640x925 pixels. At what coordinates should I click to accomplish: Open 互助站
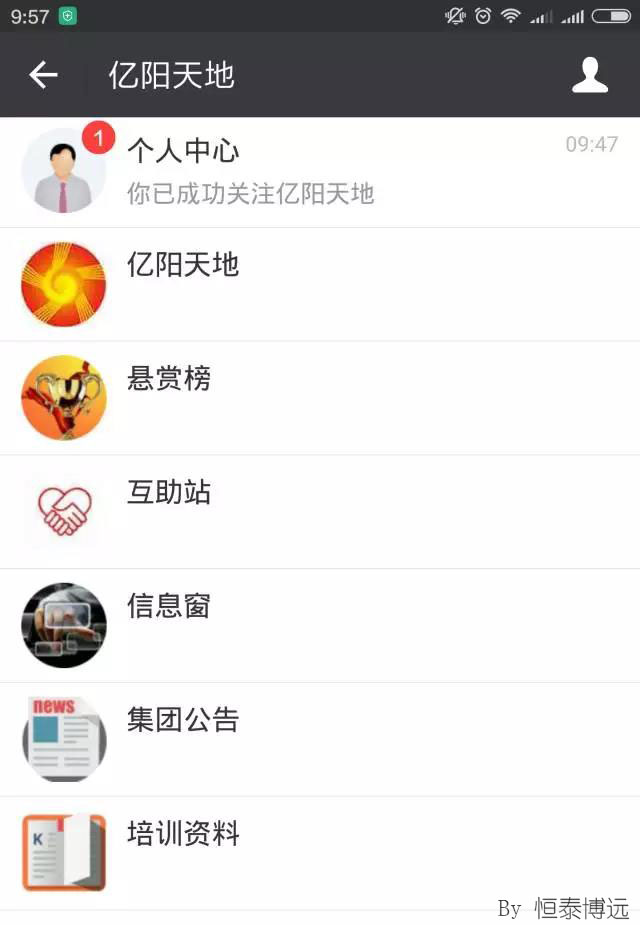(x=320, y=512)
